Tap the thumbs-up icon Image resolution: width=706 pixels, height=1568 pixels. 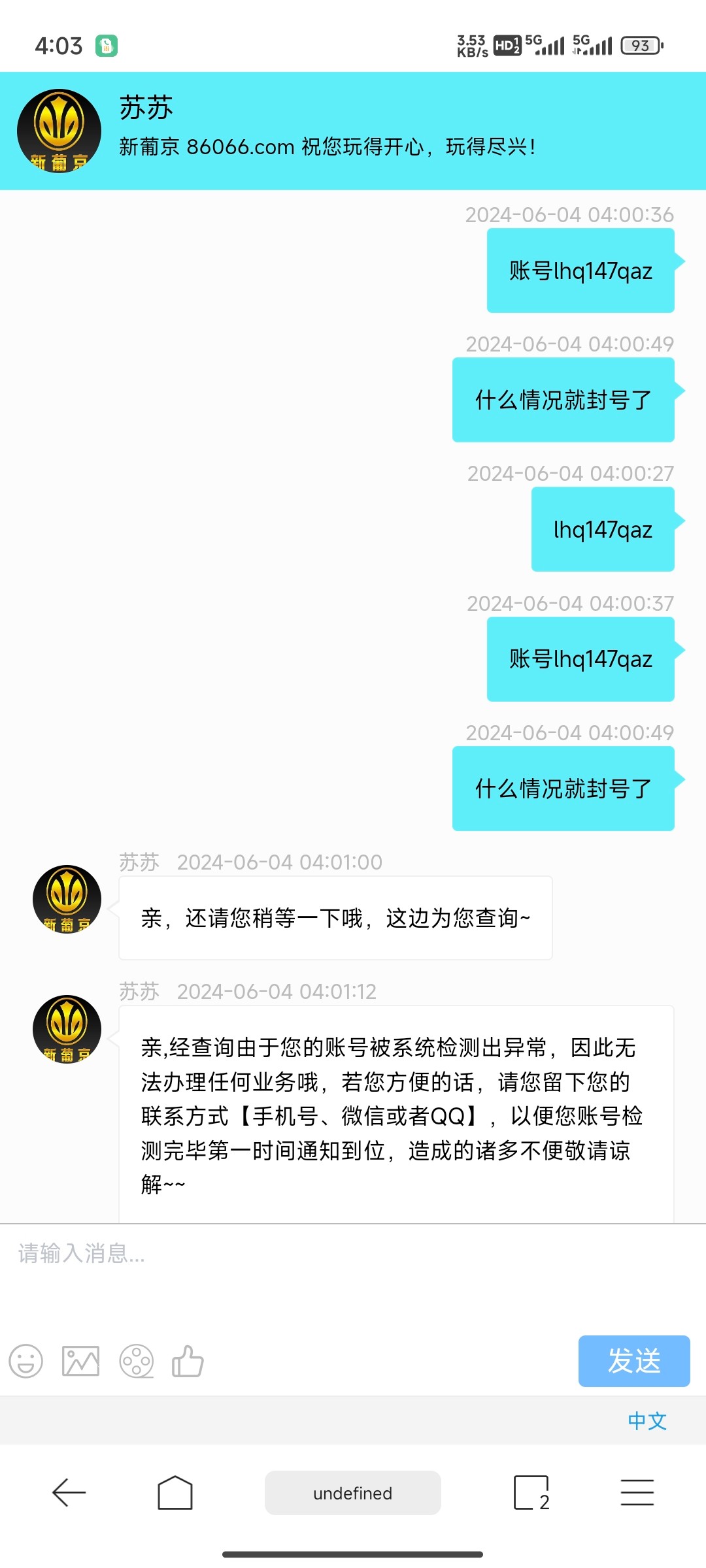190,1362
